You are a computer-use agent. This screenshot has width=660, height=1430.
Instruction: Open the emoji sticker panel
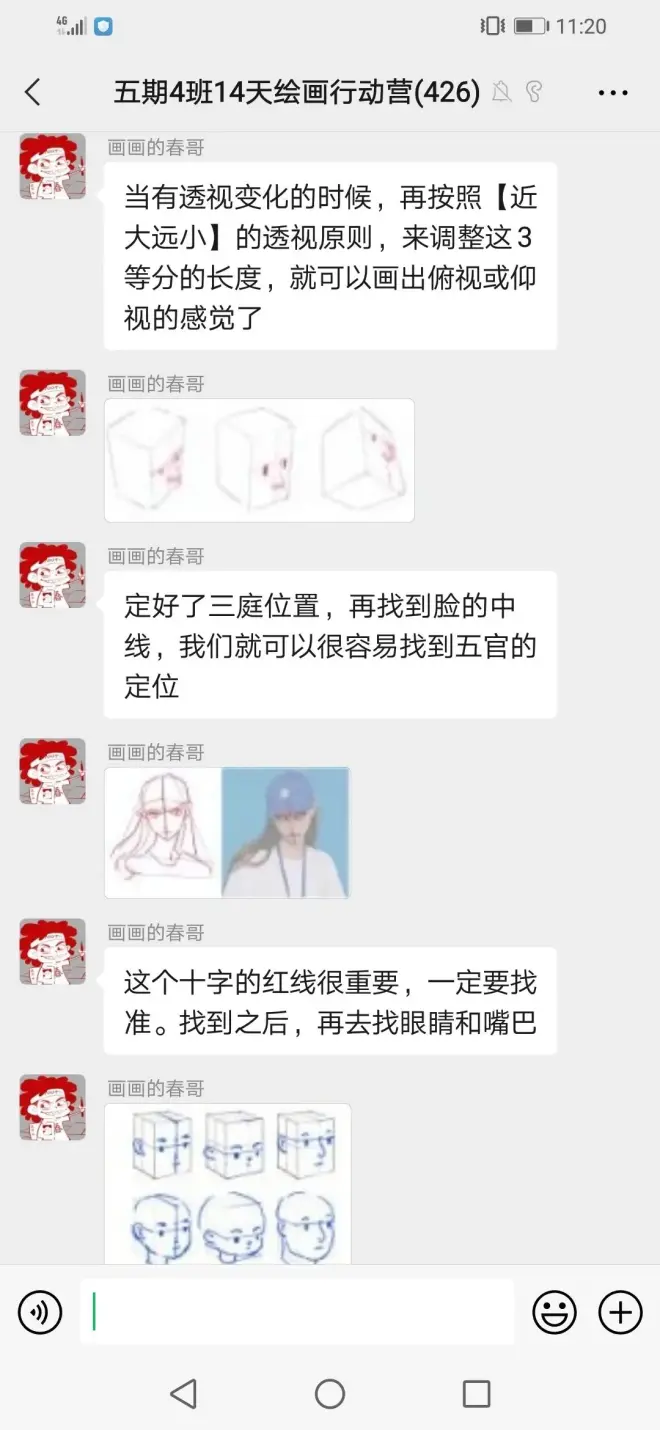click(554, 1312)
